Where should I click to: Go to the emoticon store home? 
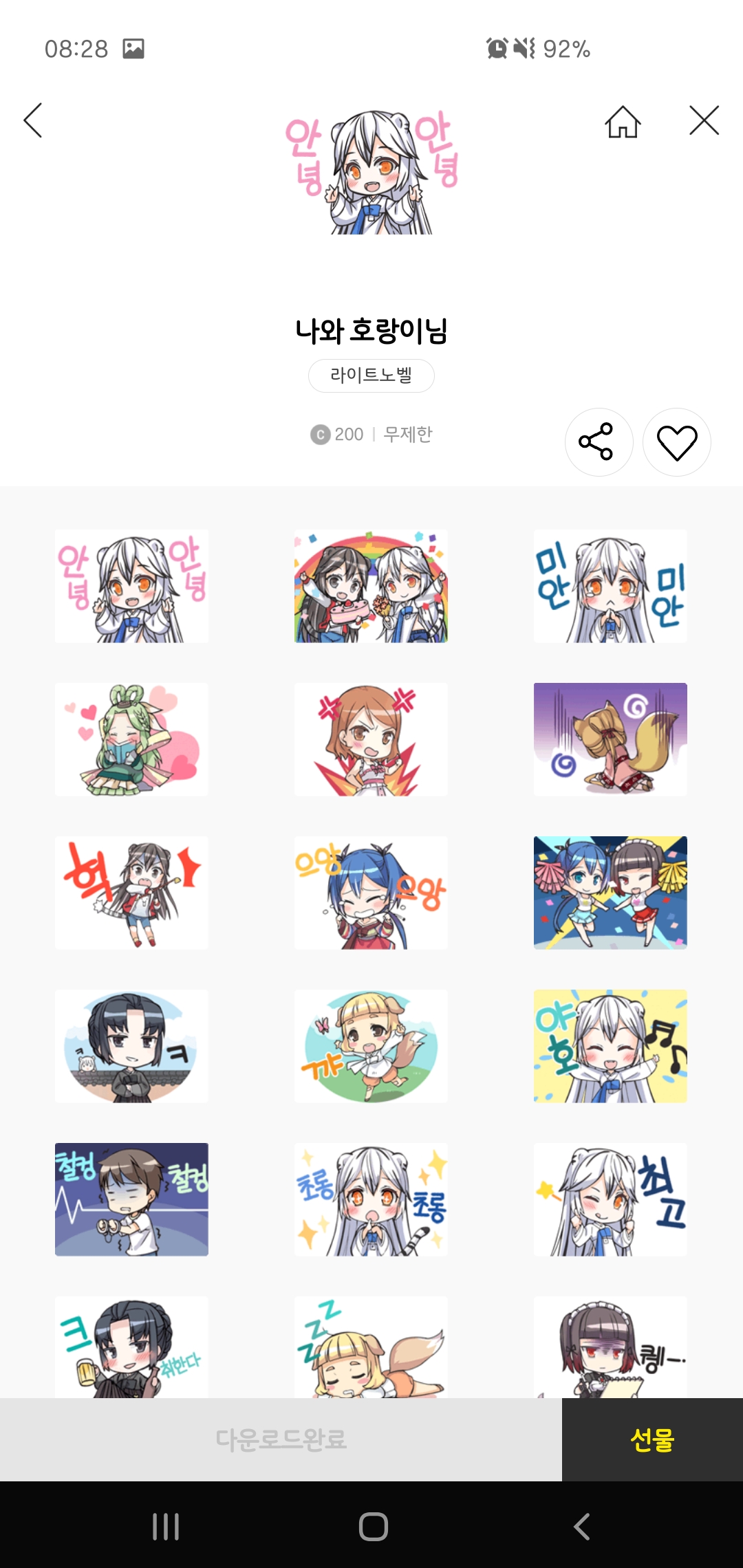[621, 120]
